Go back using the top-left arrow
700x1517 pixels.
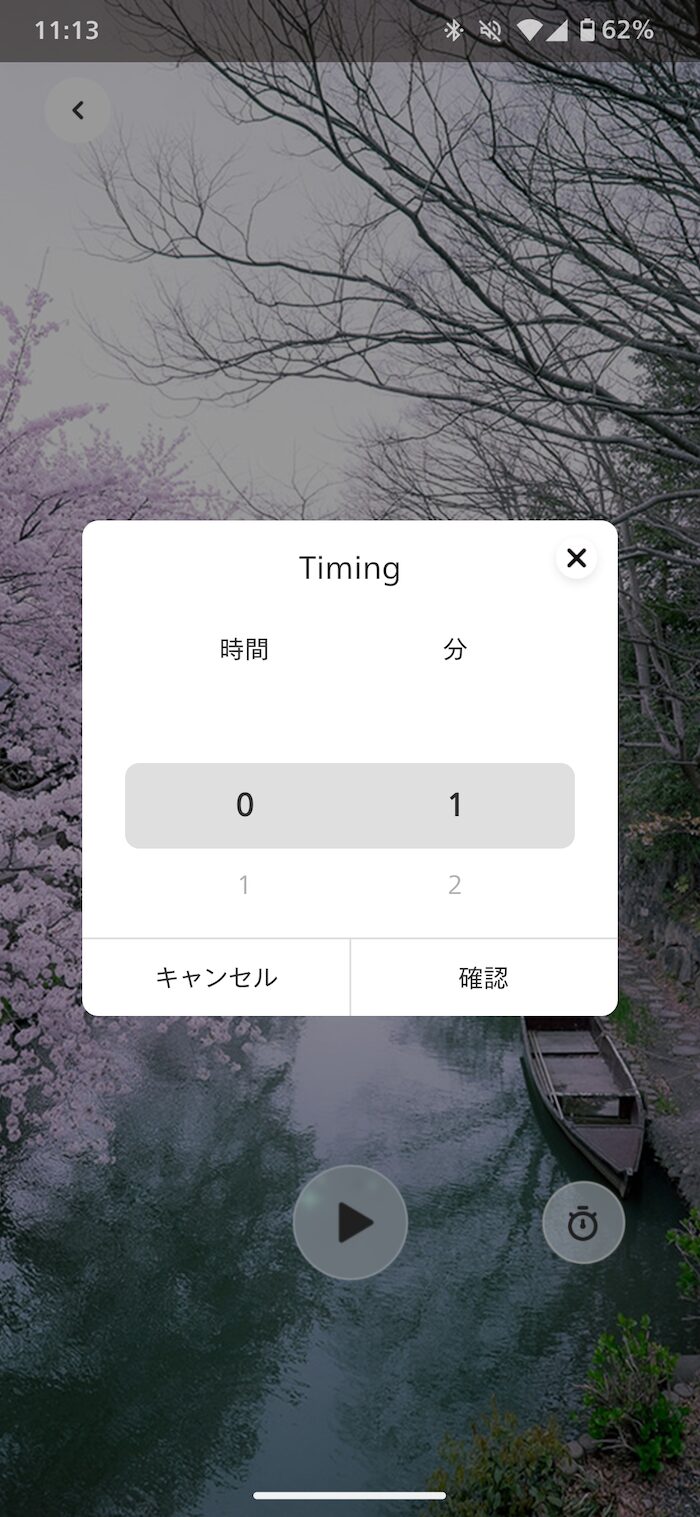coord(78,111)
